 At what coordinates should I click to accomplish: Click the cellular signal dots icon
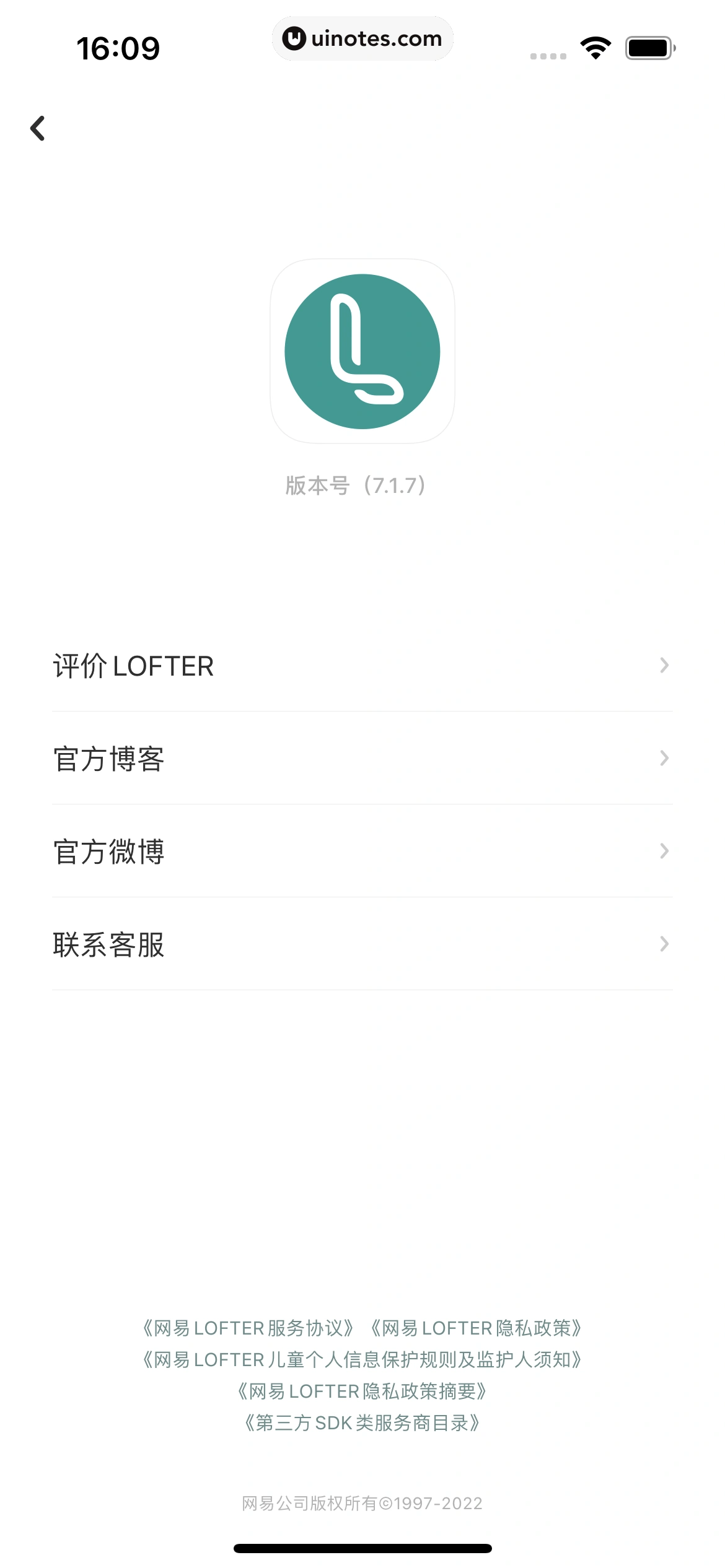[x=548, y=56]
